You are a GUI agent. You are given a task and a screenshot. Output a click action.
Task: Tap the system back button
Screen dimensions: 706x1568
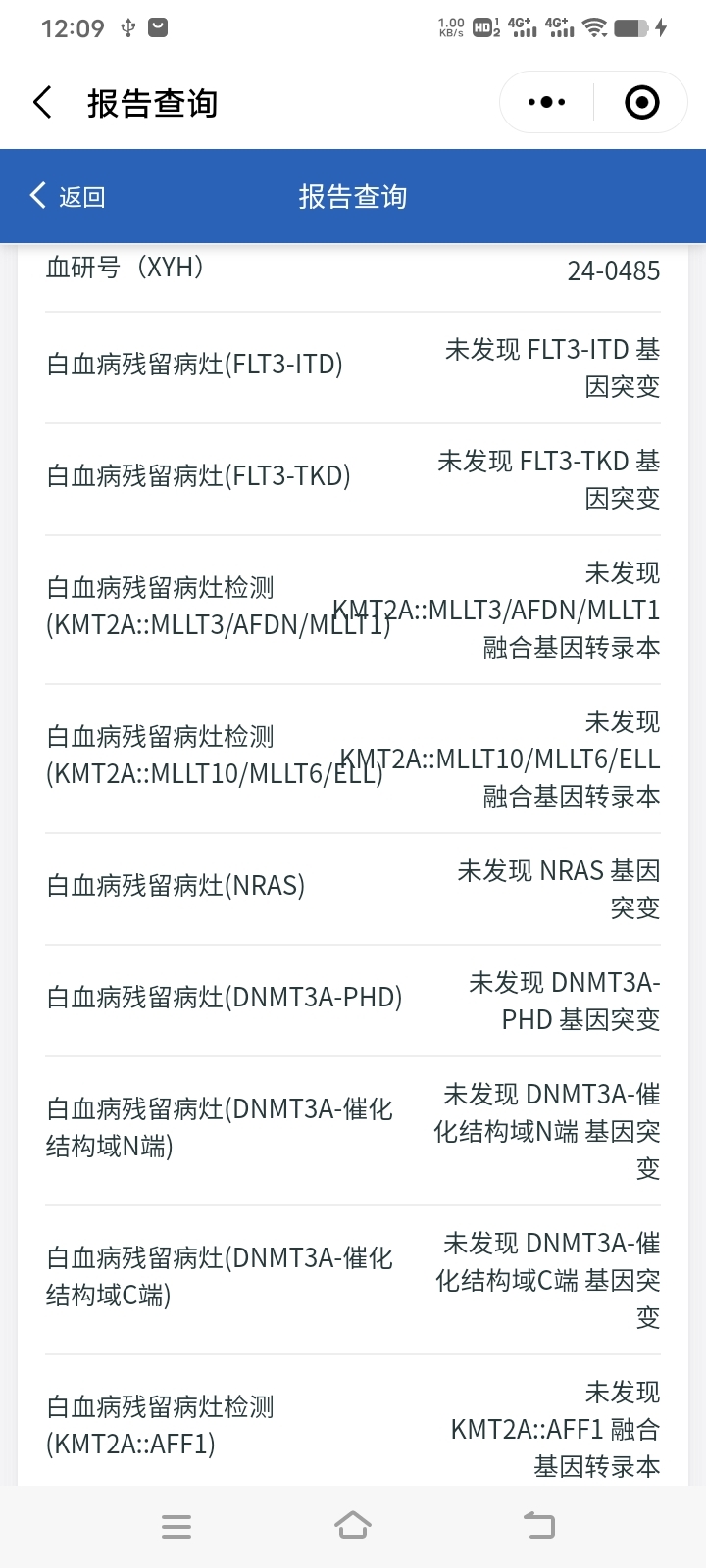(538, 1525)
